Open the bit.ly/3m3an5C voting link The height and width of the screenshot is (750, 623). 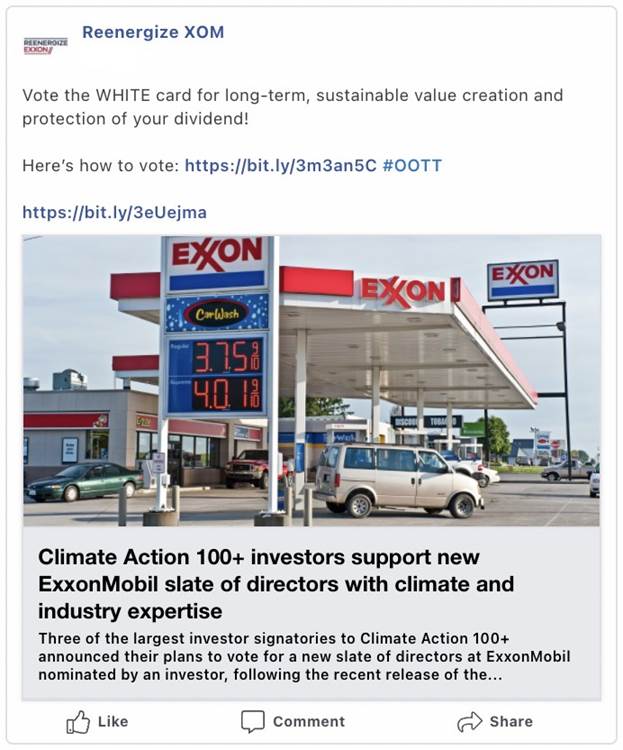[279, 166]
